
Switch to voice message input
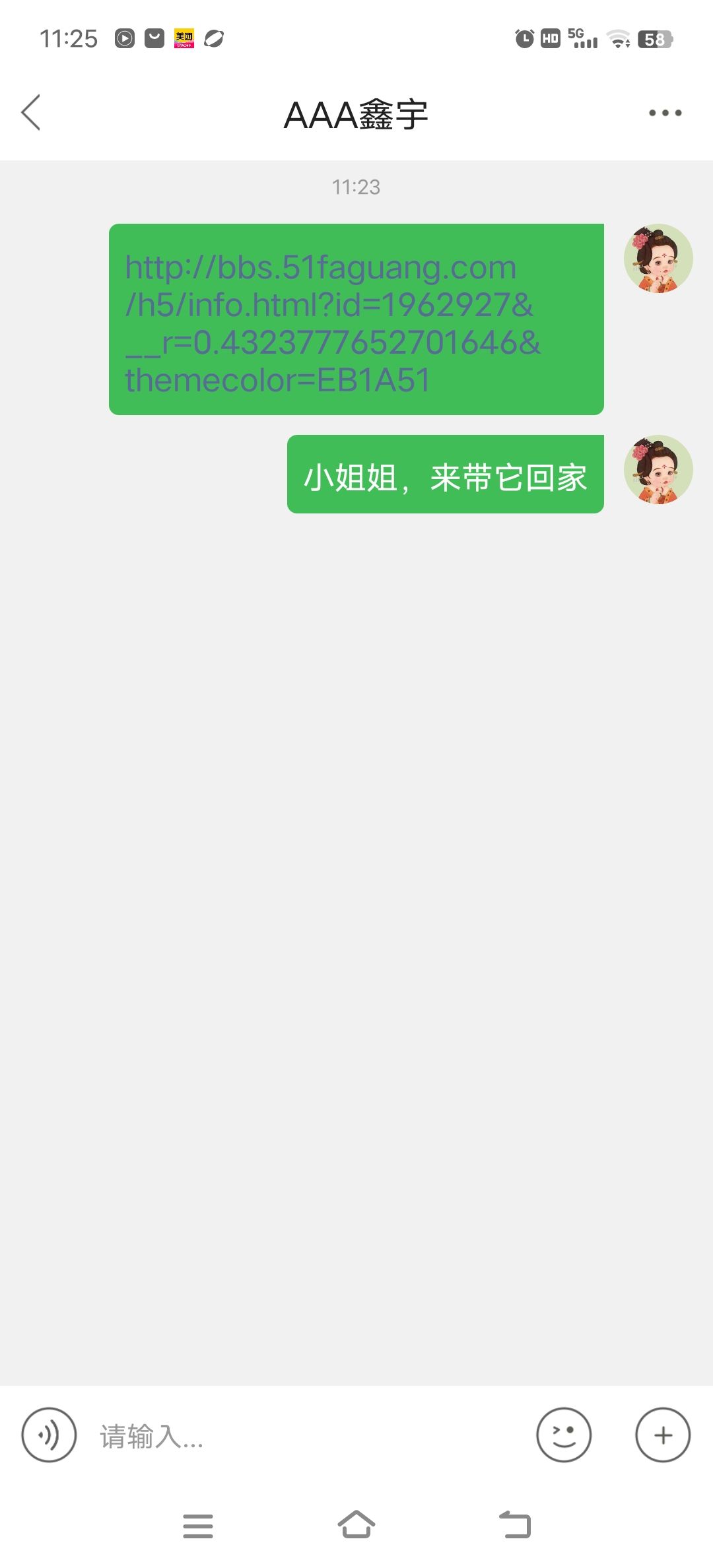pos(49,1435)
